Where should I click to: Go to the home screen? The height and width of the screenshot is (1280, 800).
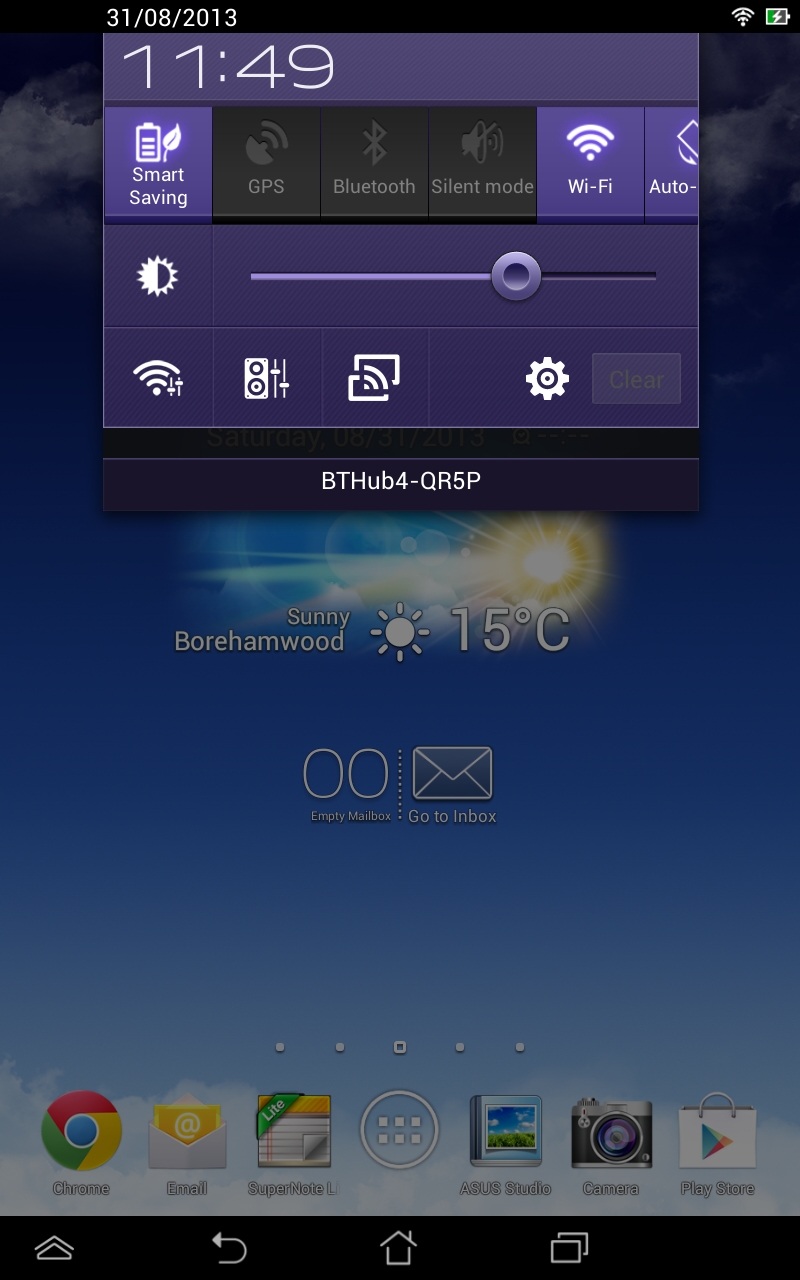398,1247
